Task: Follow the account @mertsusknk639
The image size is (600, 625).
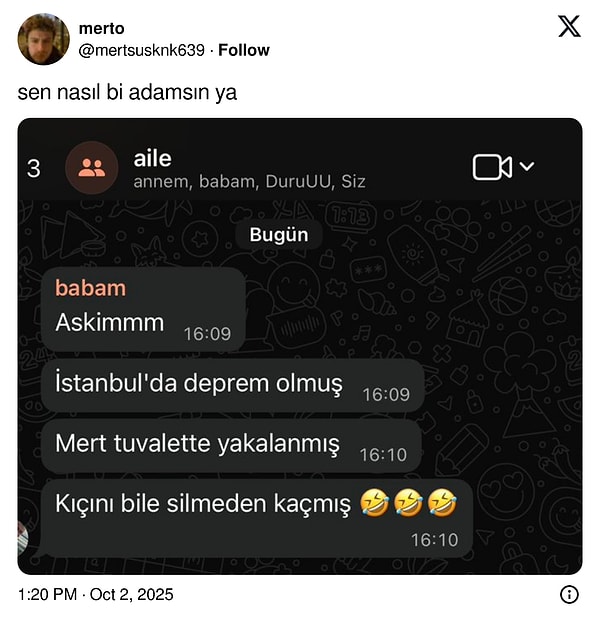Action: (x=244, y=50)
